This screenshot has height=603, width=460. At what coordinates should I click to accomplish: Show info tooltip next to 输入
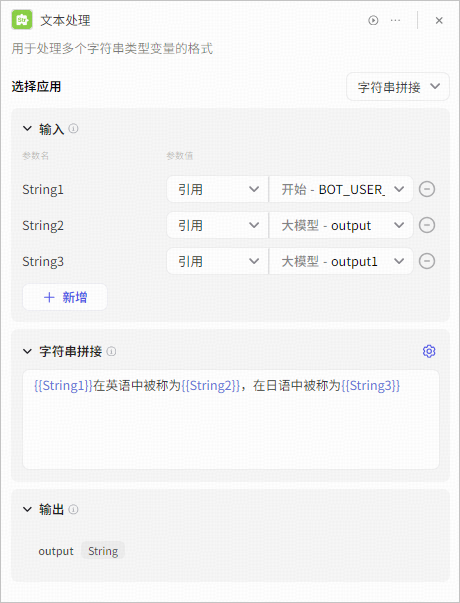(73, 128)
